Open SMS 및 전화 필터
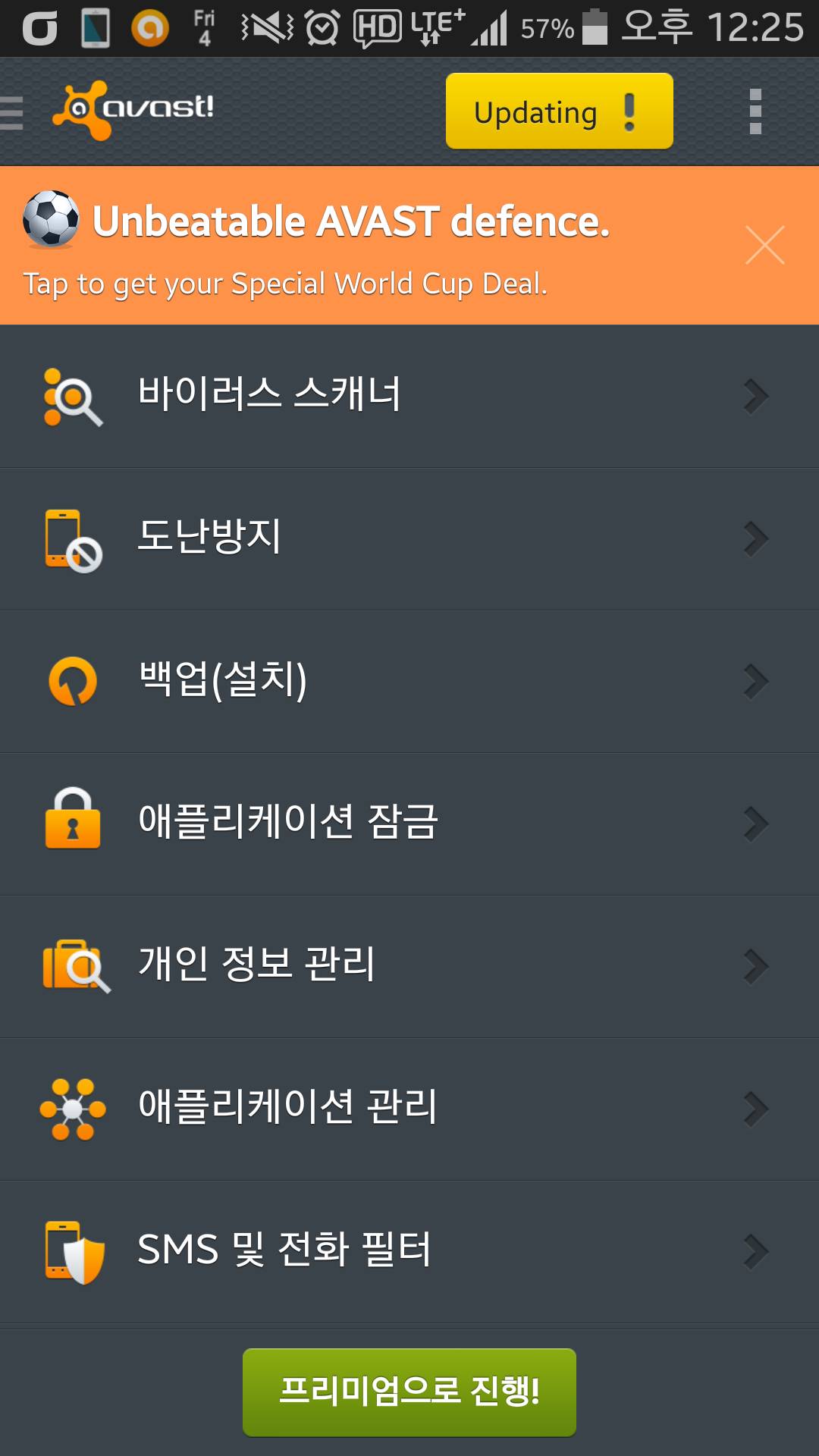Image resolution: width=819 pixels, height=1456 pixels. click(409, 1251)
